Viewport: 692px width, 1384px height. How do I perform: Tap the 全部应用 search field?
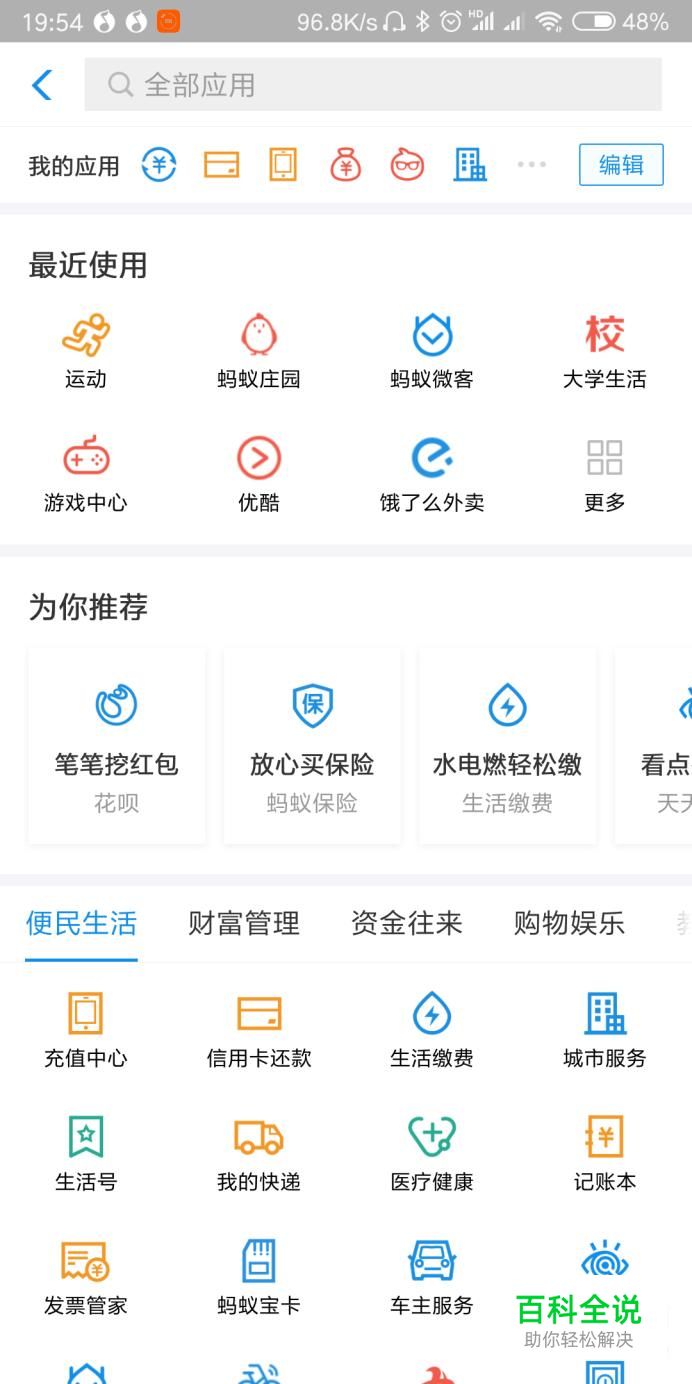(x=372, y=85)
